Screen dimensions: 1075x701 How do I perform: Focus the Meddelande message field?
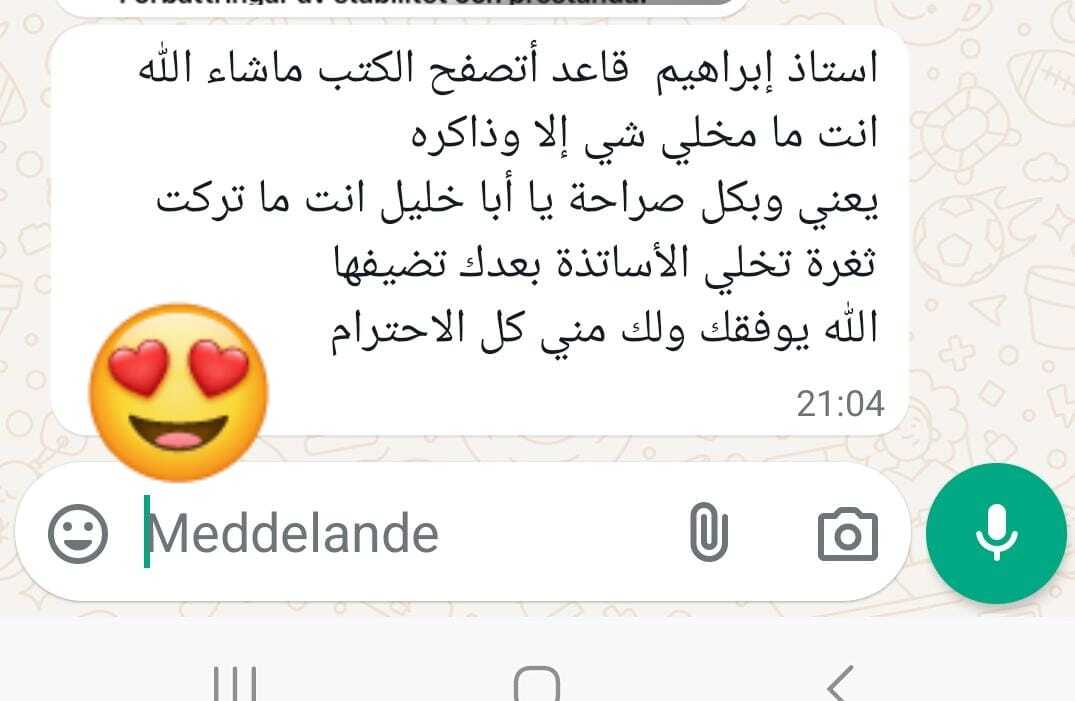click(400, 533)
